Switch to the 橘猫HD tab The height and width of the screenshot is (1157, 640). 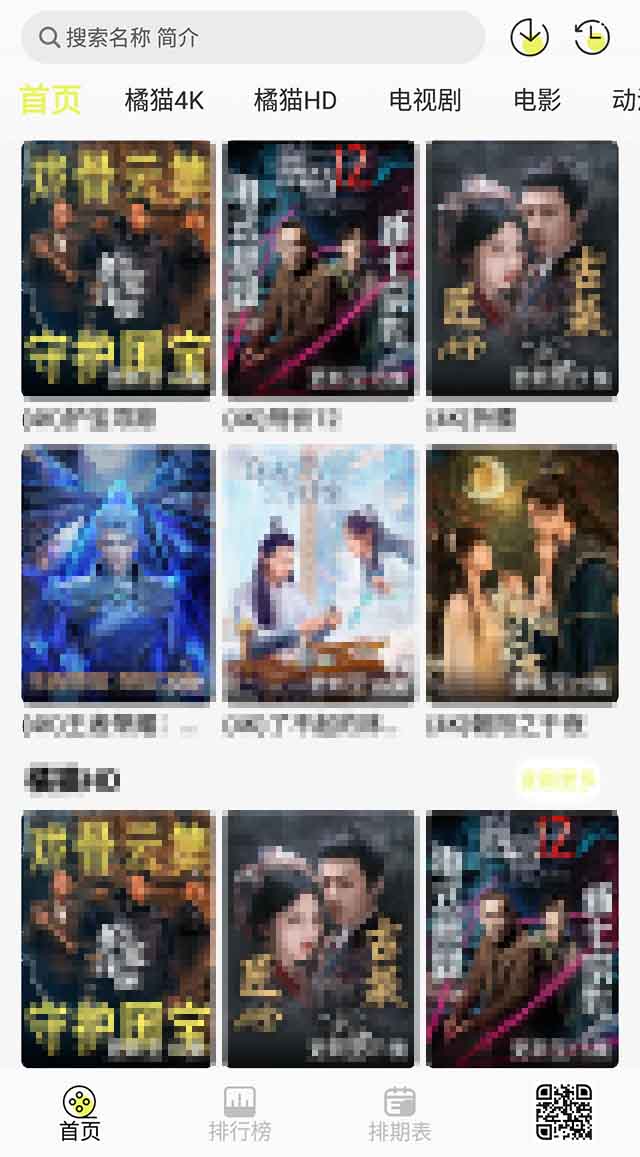click(x=295, y=100)
